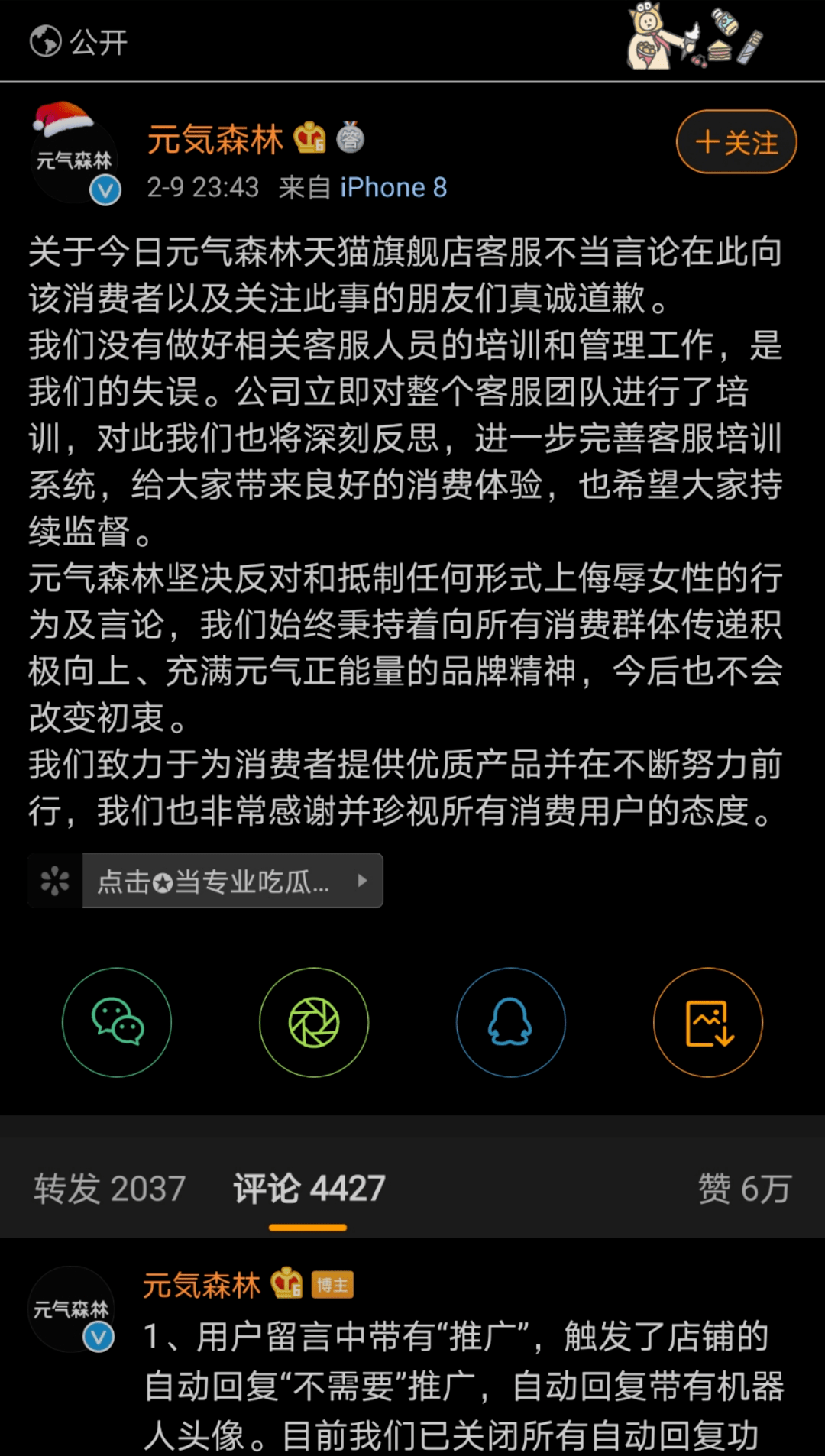
Task: Open the 公开 visibility setting
Action: tap(79, 42)
